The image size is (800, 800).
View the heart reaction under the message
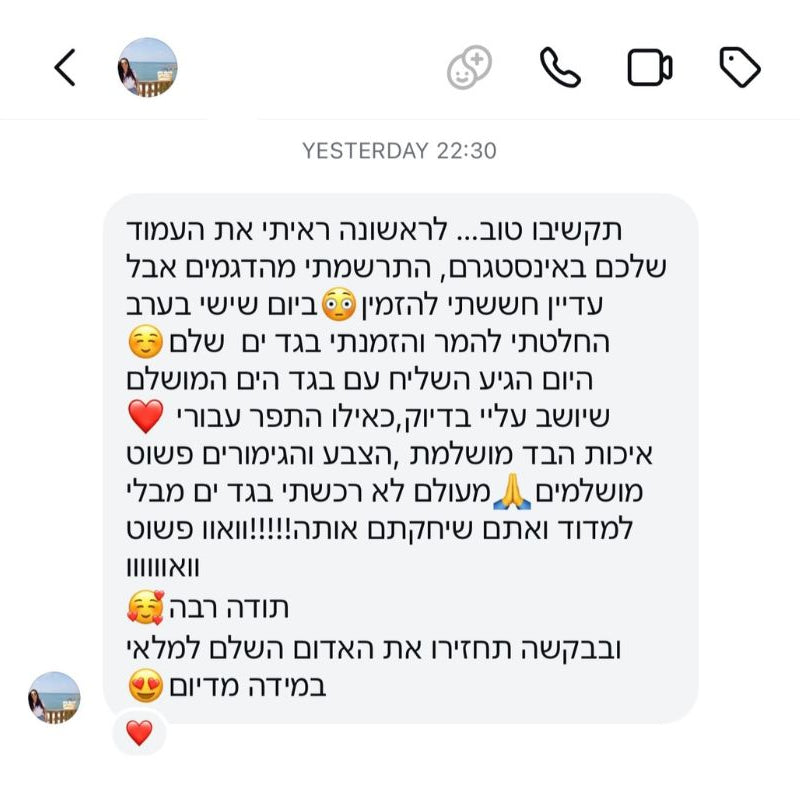click(139, 733)
